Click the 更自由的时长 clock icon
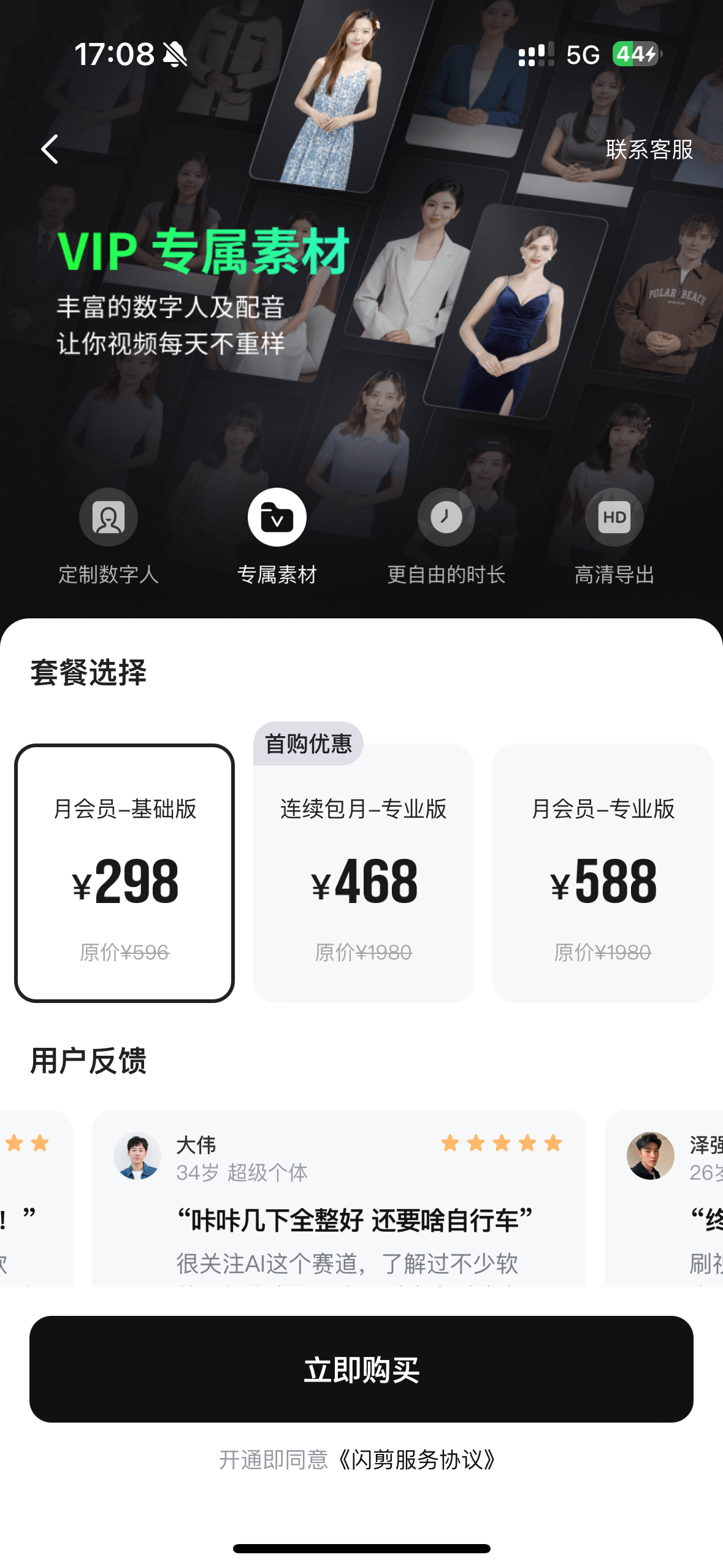The height and width of the screenshot is (1568, 723). tap(446, 517)
